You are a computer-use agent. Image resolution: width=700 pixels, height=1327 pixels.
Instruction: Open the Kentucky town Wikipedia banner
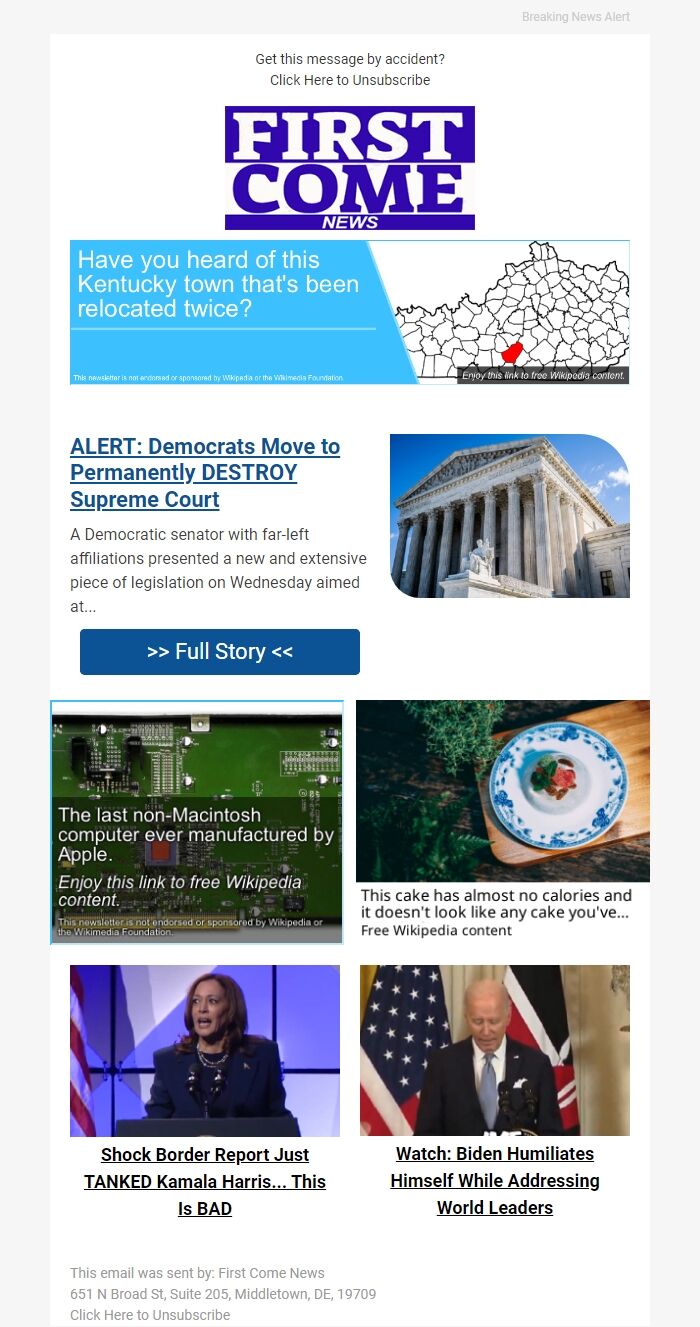coord(349,312)
